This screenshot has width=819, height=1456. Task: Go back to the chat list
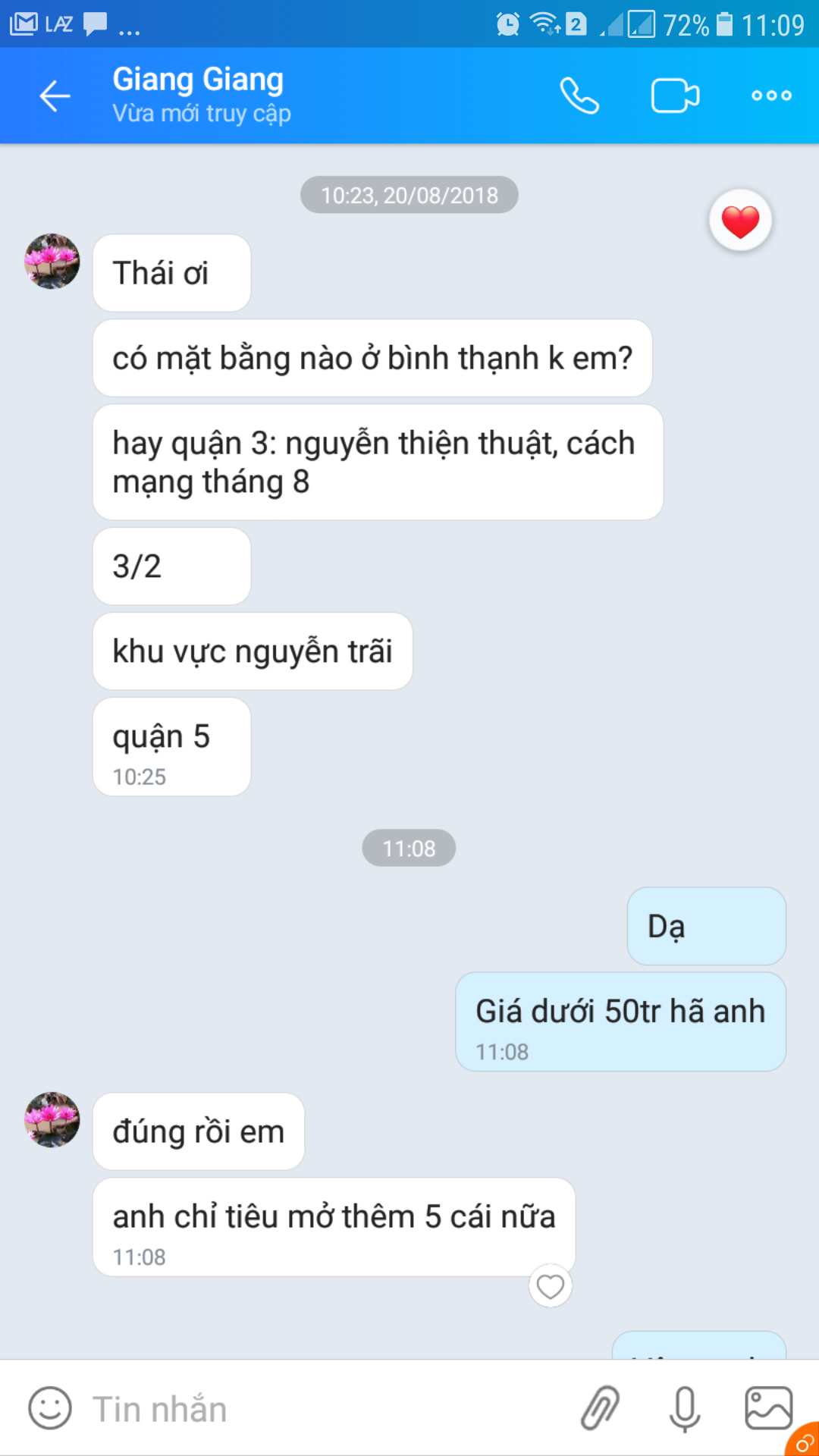coord(55,96)
